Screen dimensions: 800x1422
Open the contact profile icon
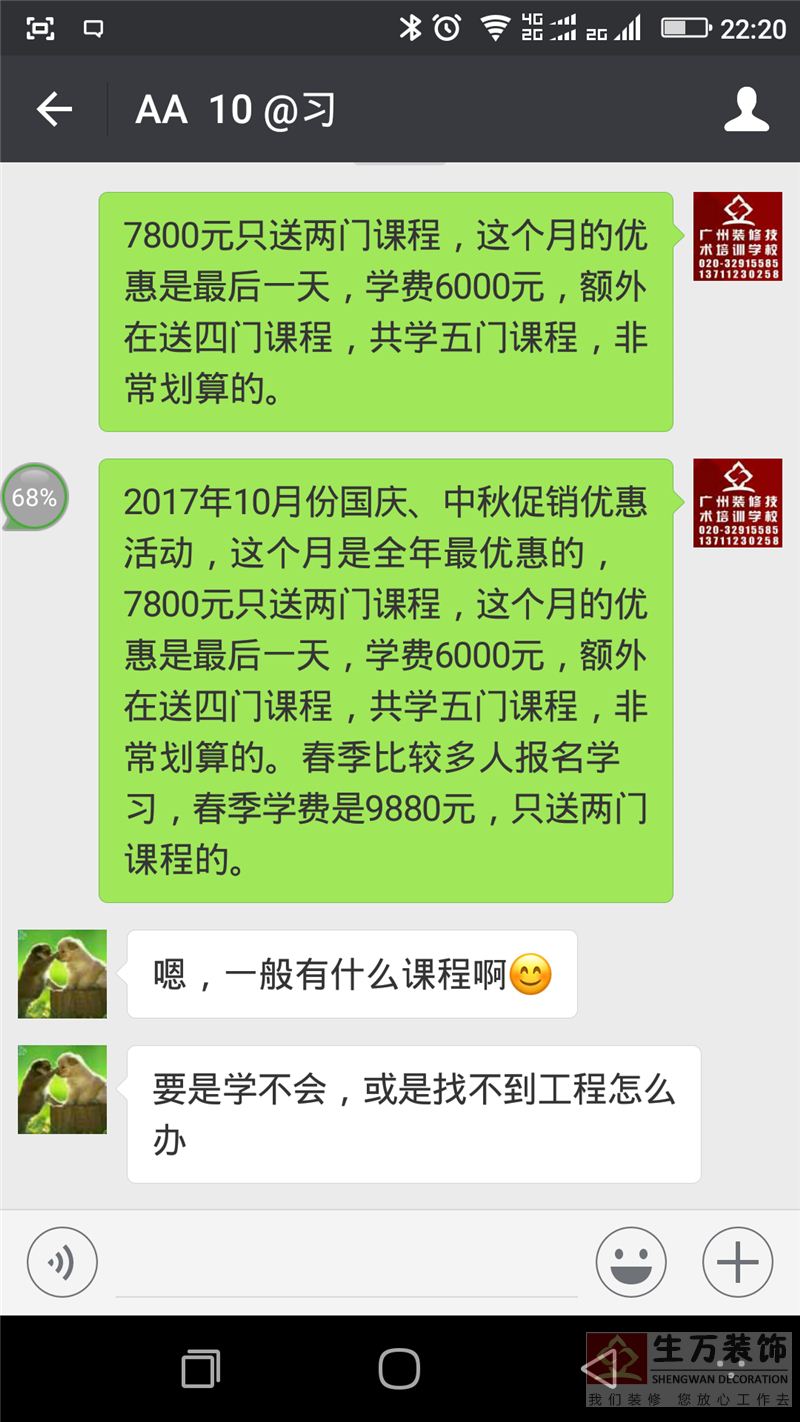pos(746,110)
